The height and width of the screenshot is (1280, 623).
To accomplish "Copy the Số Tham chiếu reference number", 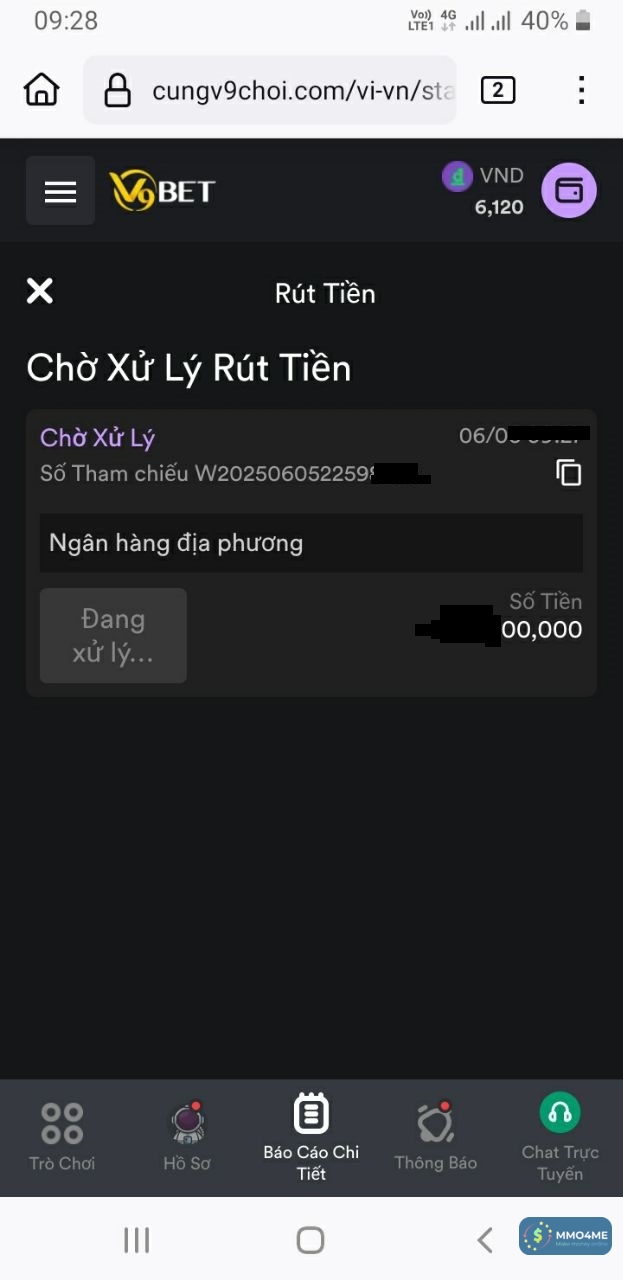I will [x=568, y=473].
